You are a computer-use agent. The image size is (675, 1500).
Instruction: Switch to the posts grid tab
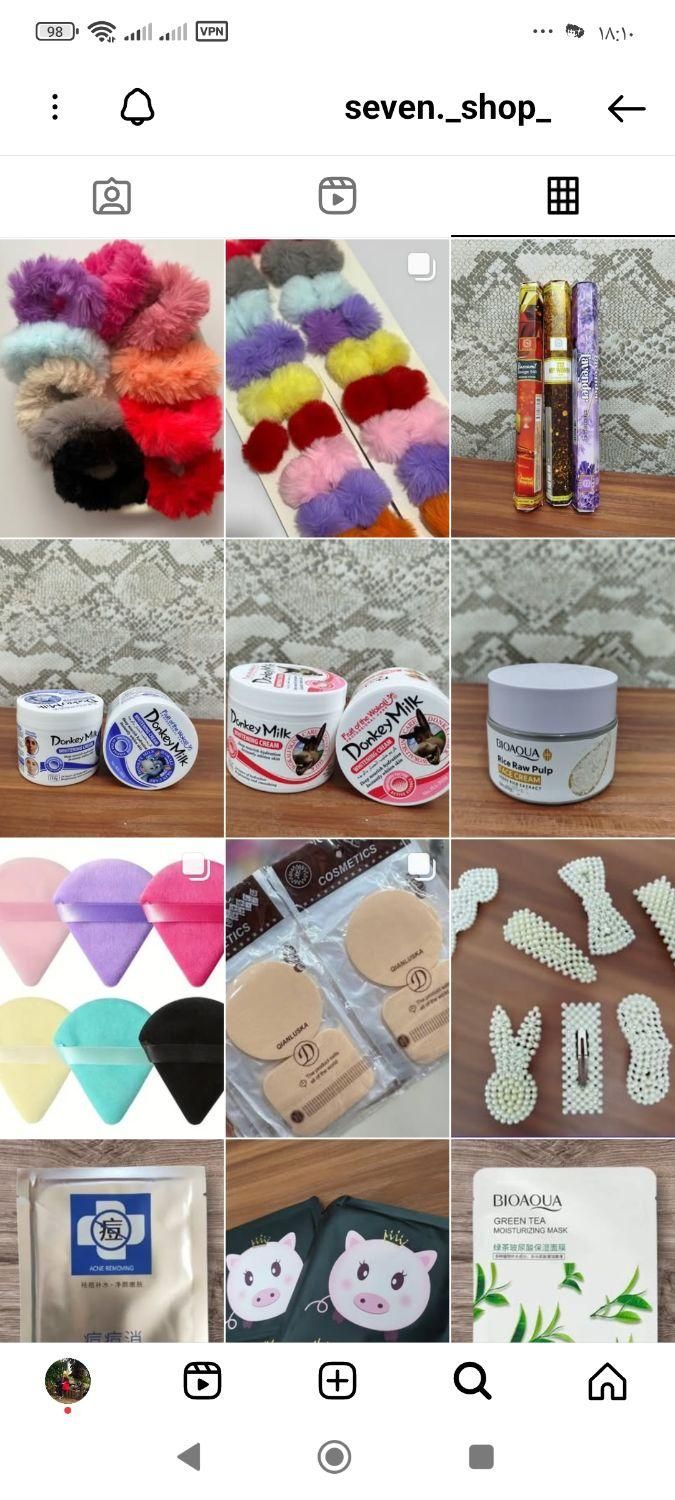coord(563,196)
